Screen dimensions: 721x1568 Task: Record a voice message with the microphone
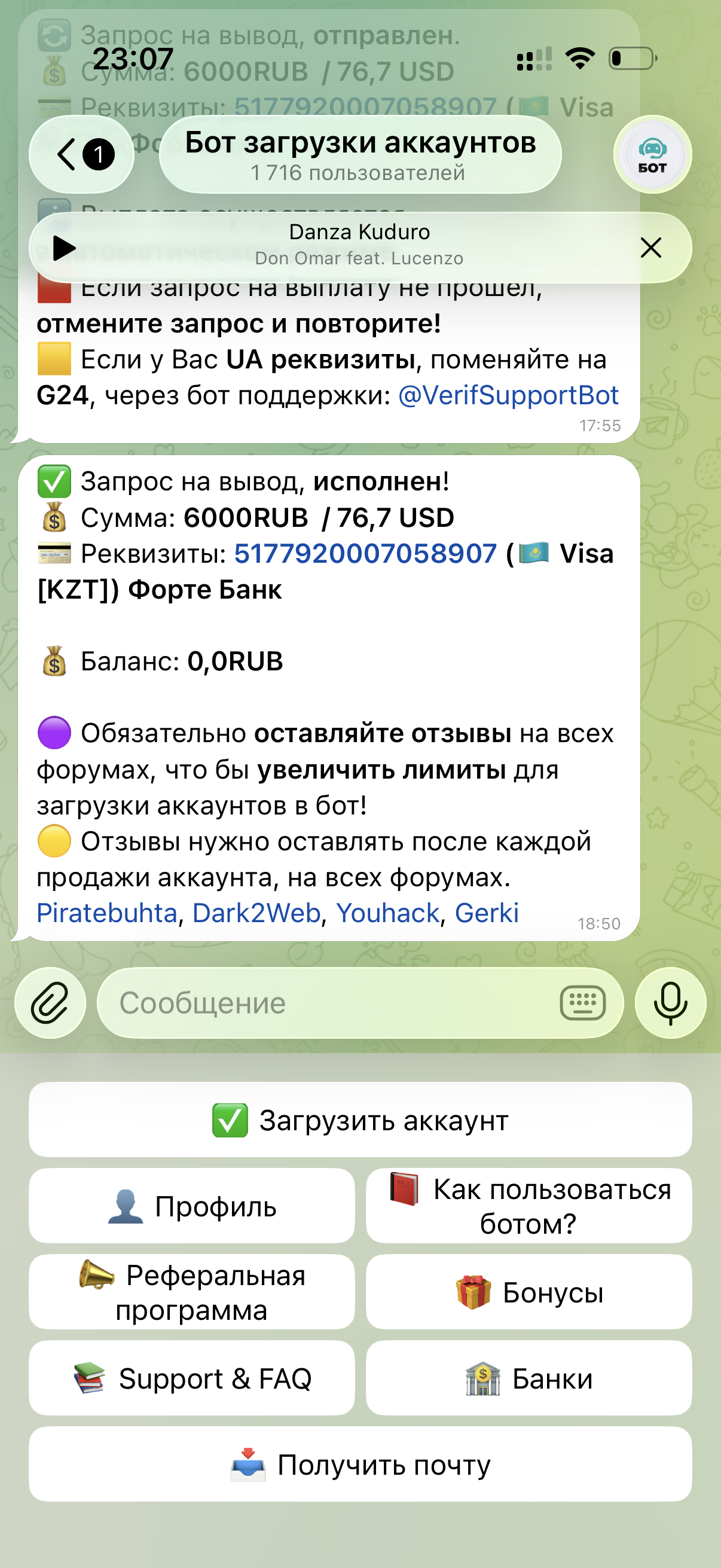(x=670, y=1003)
